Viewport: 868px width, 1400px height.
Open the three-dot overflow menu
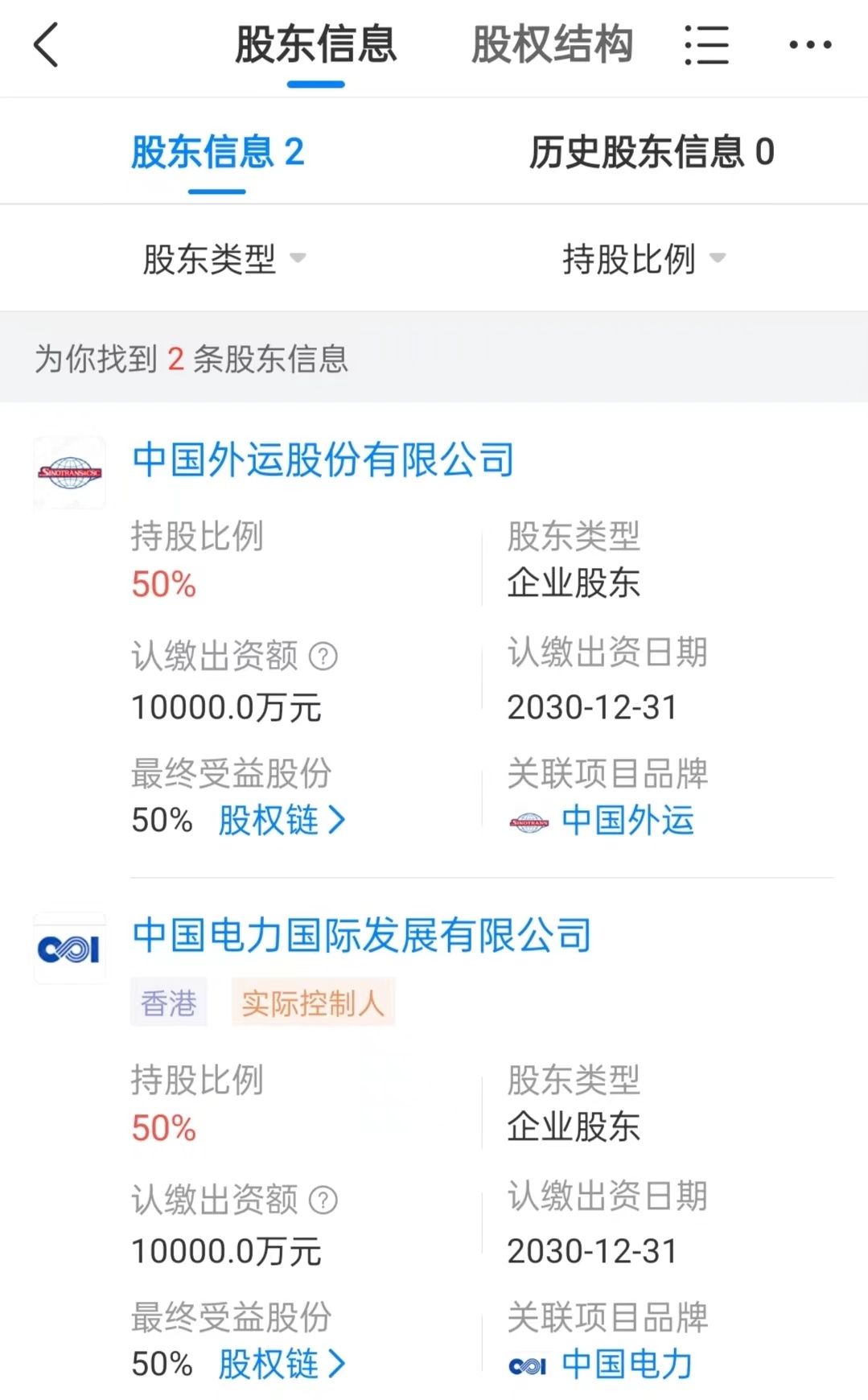[x=810, y=45]
